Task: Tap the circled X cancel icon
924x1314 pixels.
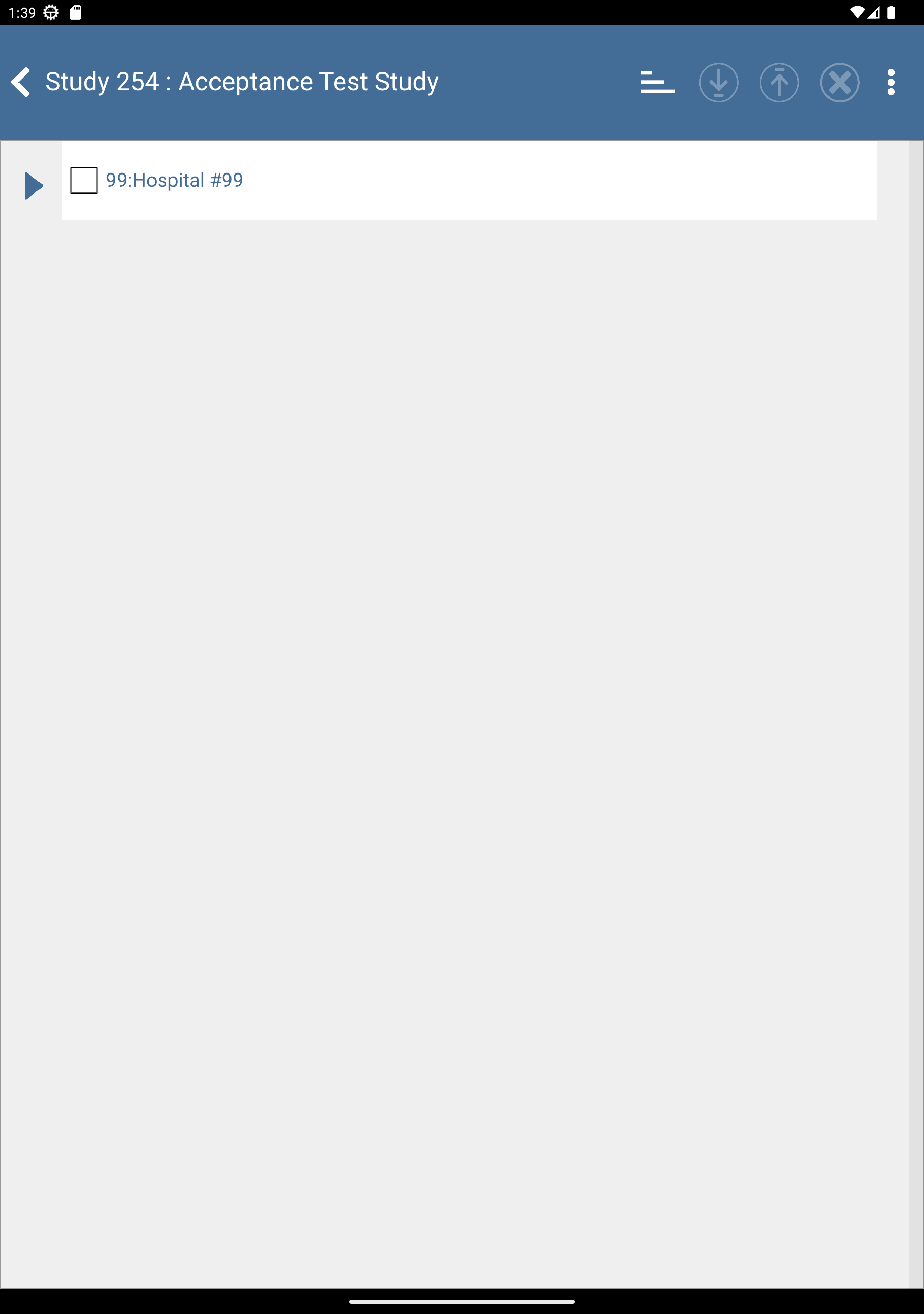Action: [x=840, y=83]
